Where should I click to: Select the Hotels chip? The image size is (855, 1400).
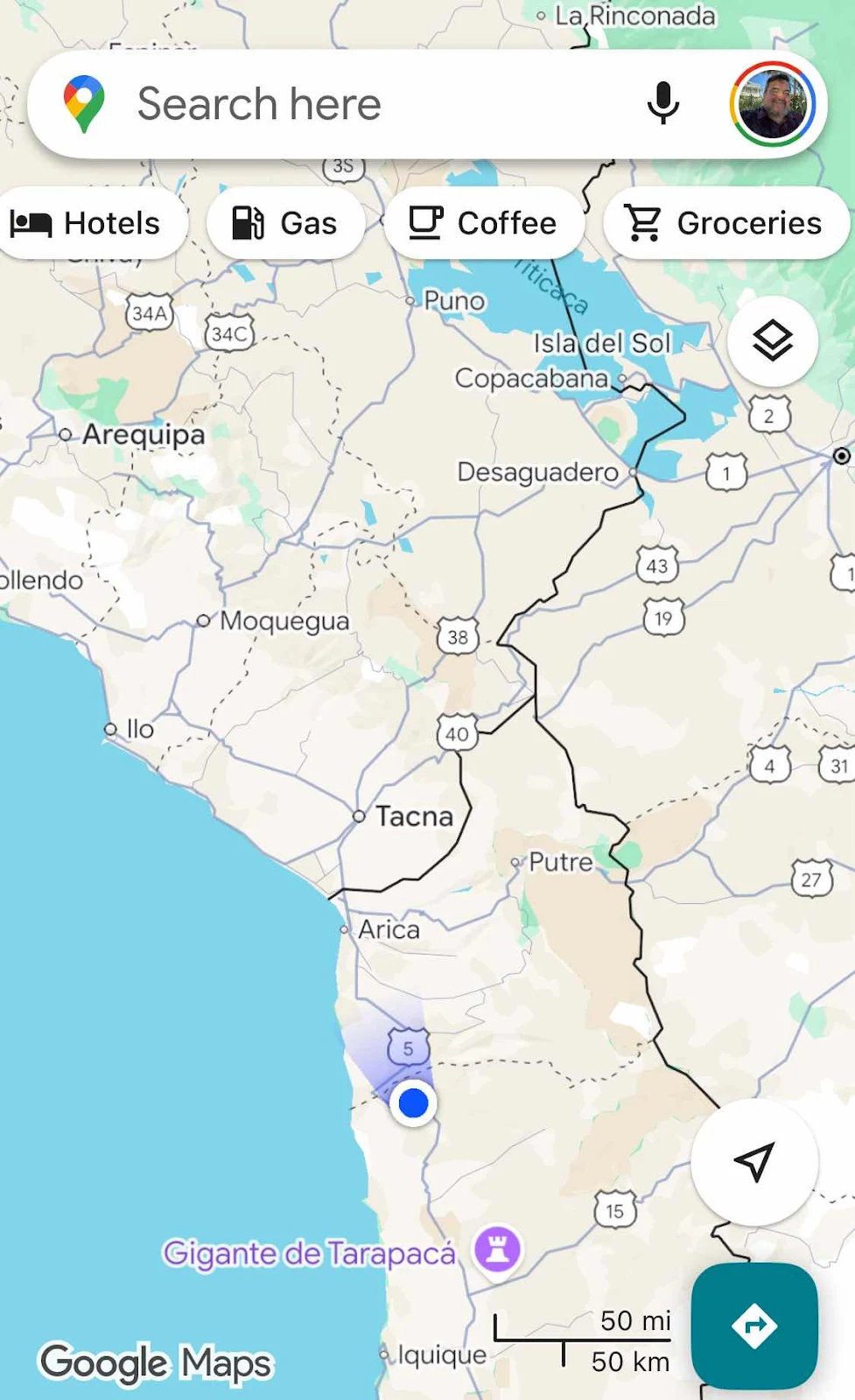pos(88,223)
